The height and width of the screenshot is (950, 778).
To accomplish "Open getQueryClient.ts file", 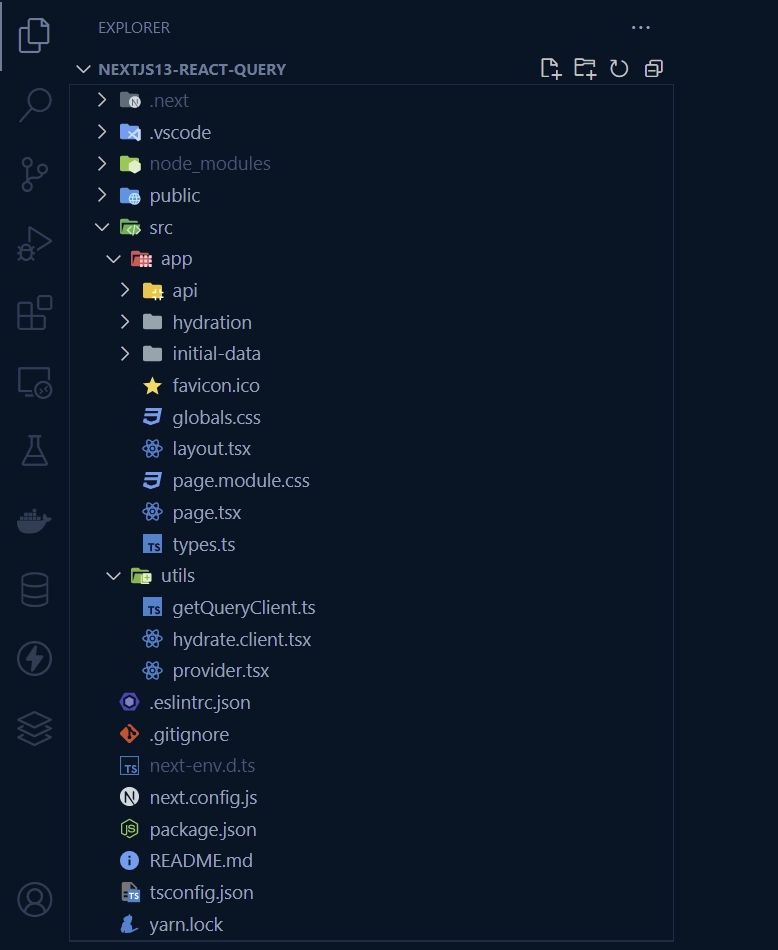I will [x=243, y=608].
